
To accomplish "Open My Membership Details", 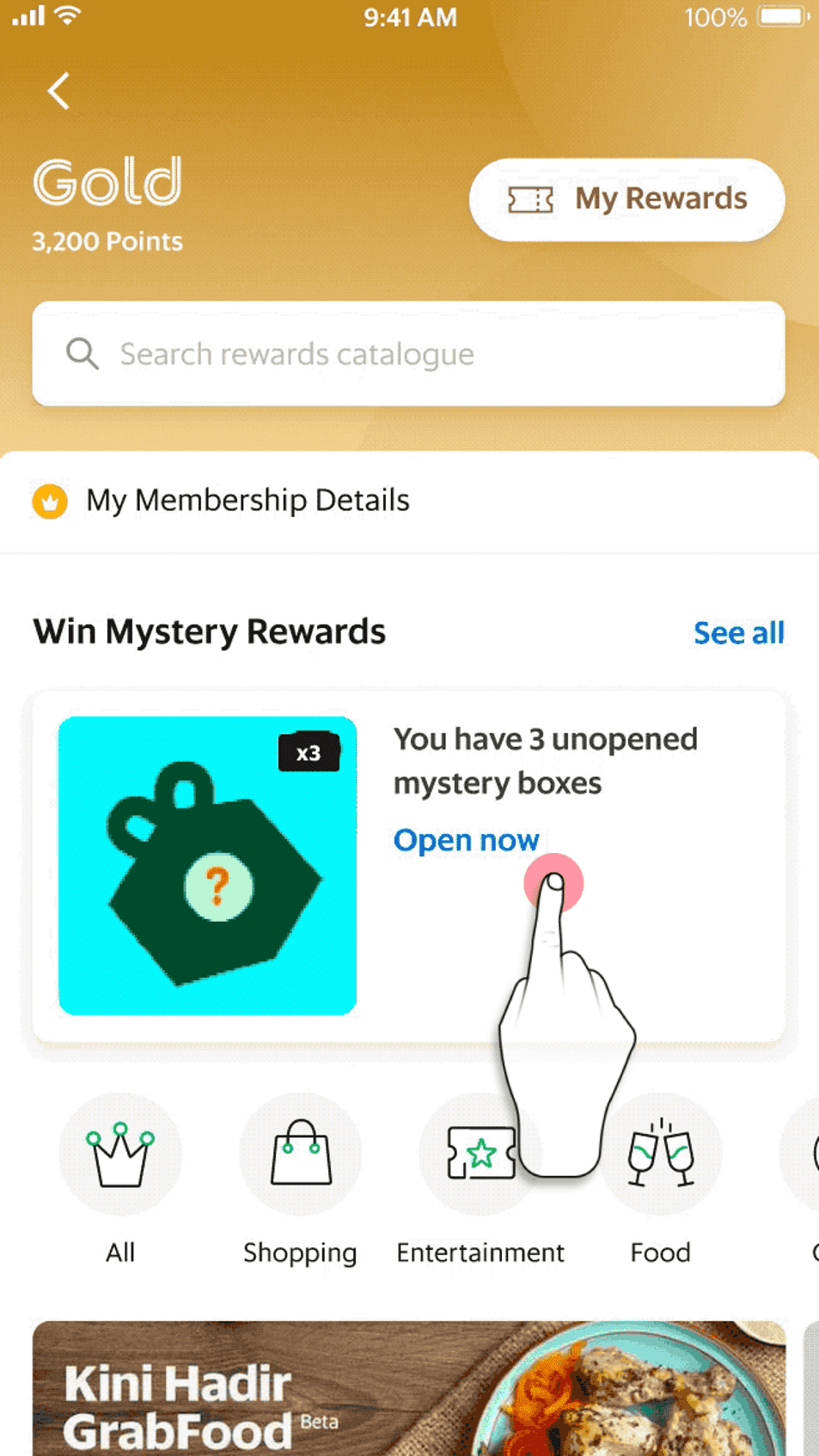I will click(x=248, y=500).
